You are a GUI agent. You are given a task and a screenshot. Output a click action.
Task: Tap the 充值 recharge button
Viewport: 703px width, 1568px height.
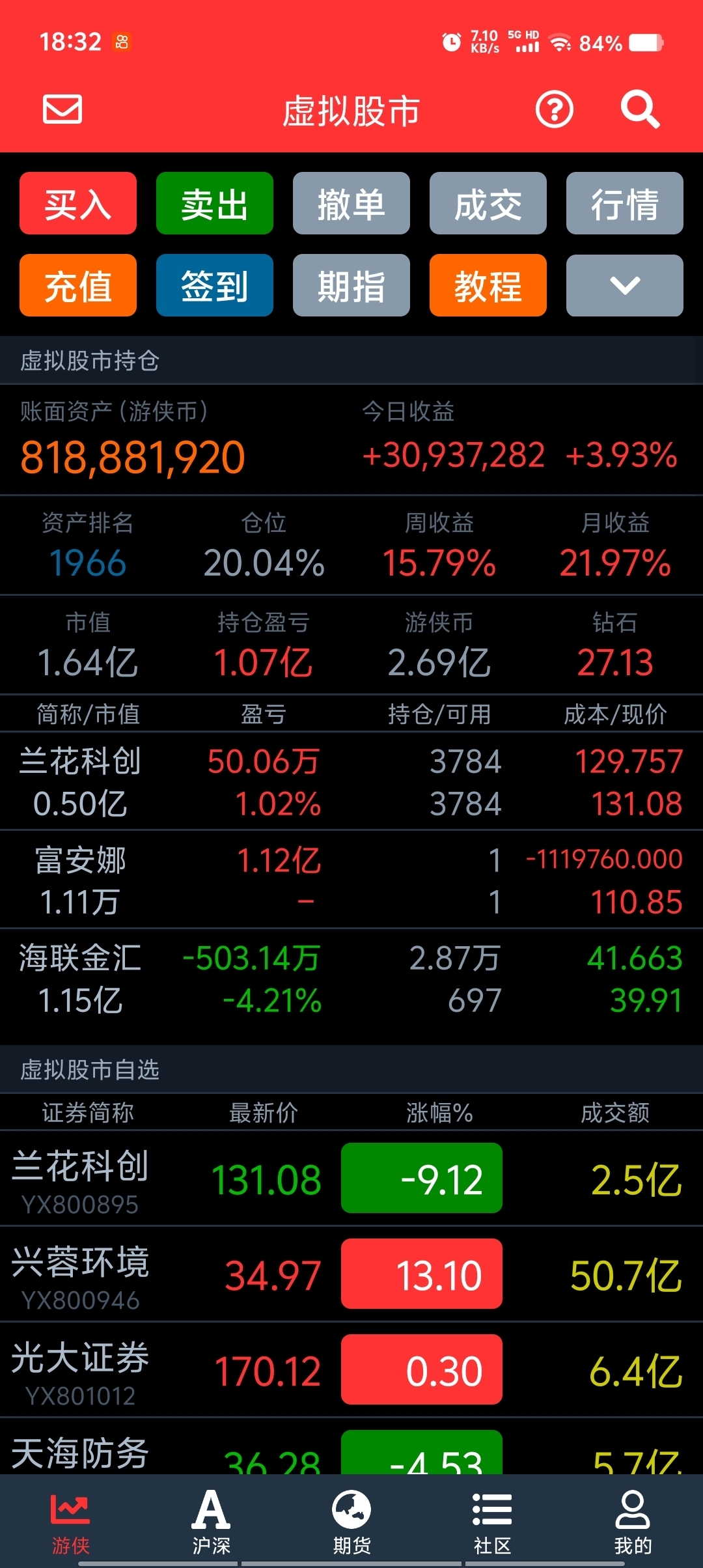[x=78, y=286]
